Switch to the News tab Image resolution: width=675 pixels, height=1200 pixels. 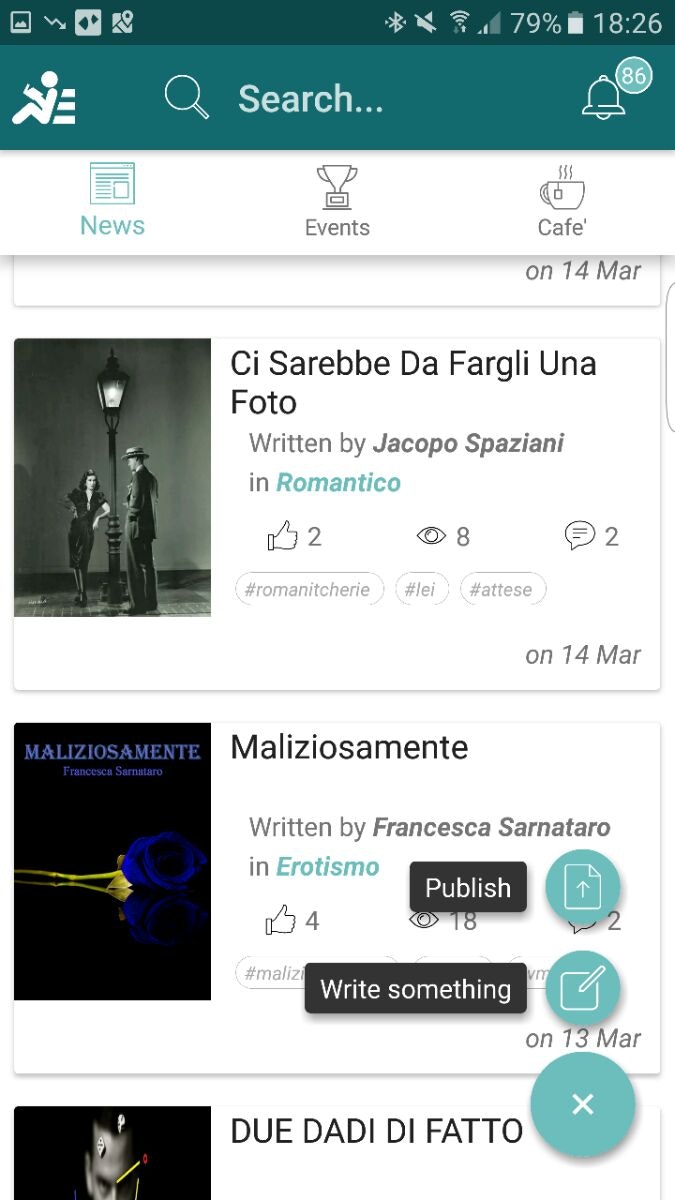[112, 201]
